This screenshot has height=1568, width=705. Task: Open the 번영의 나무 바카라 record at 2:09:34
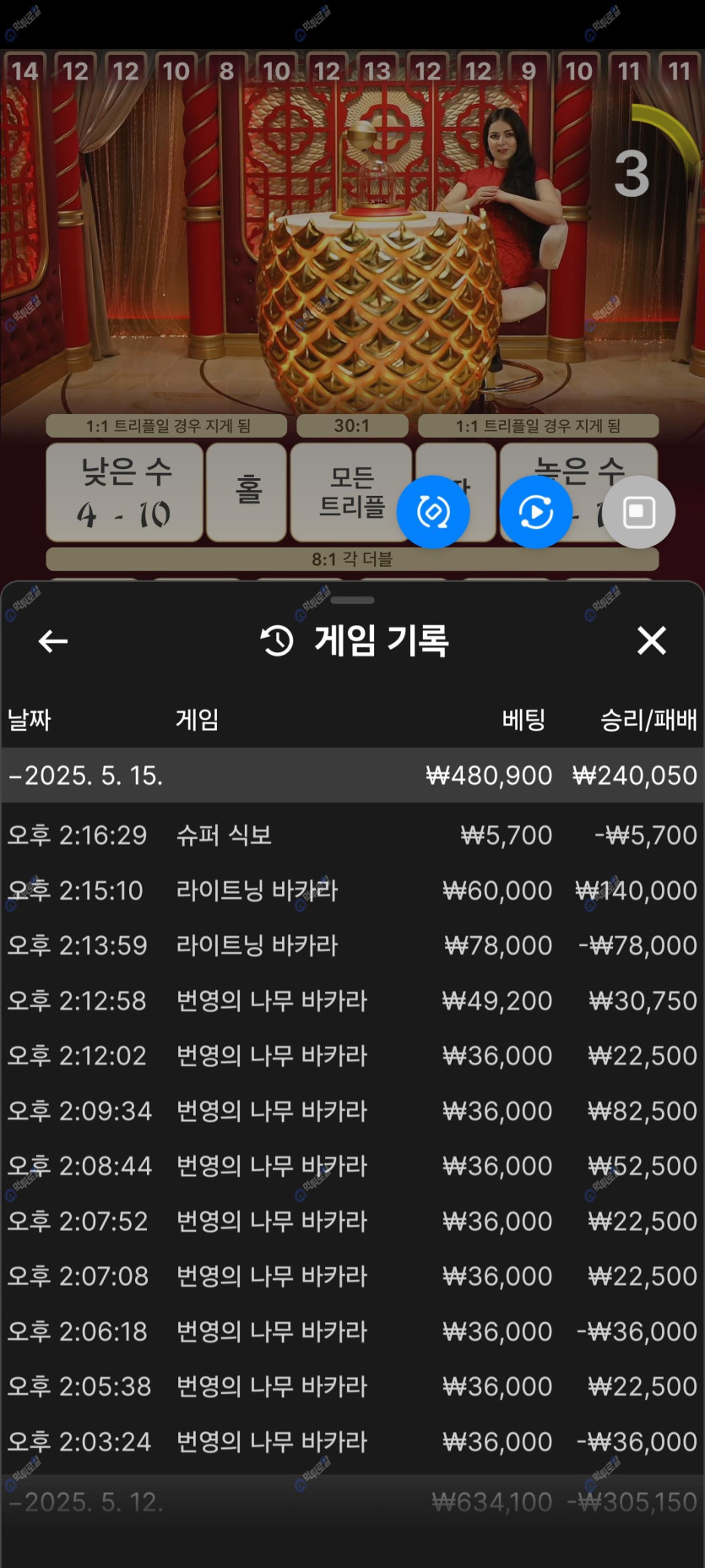352,1111
